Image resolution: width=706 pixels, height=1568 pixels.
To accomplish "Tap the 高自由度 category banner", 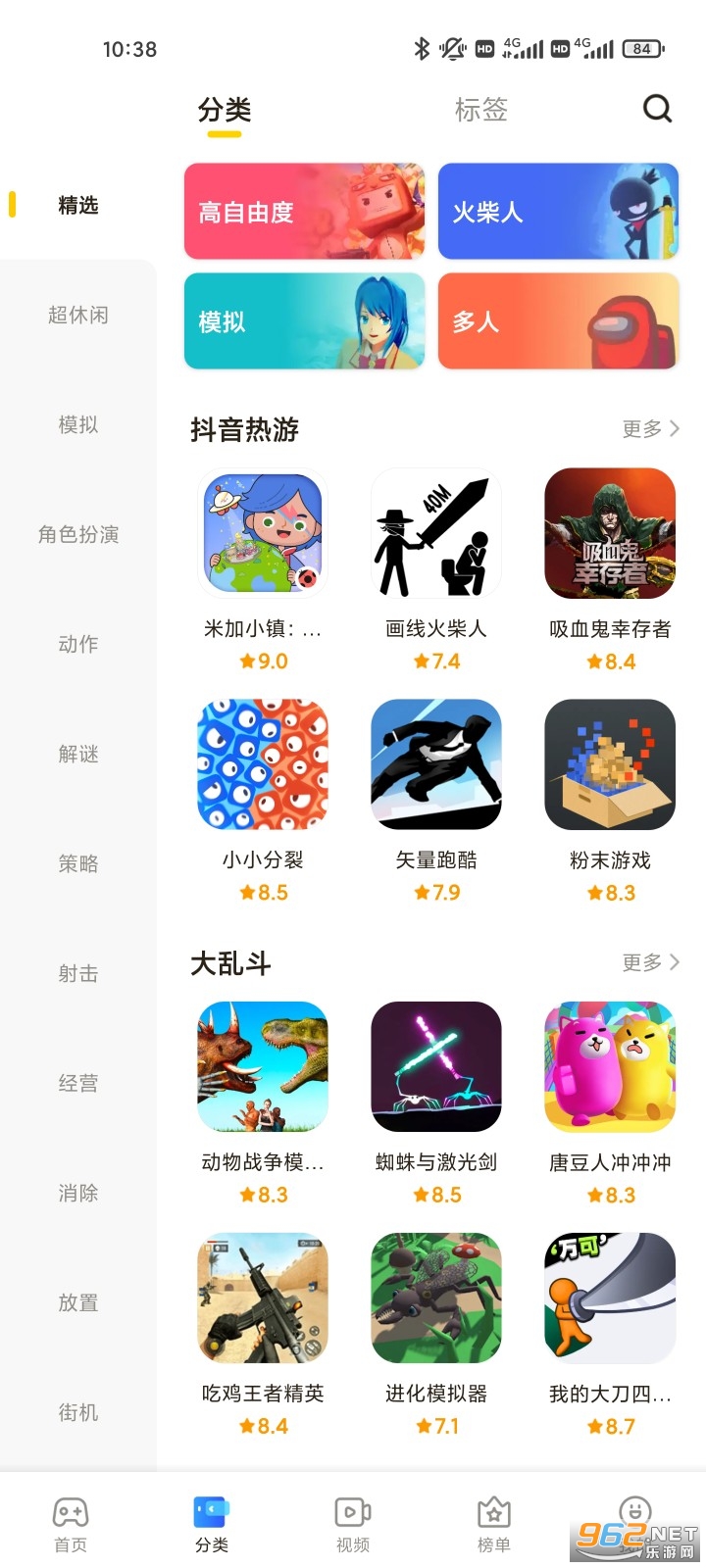I will pos(304,211).
